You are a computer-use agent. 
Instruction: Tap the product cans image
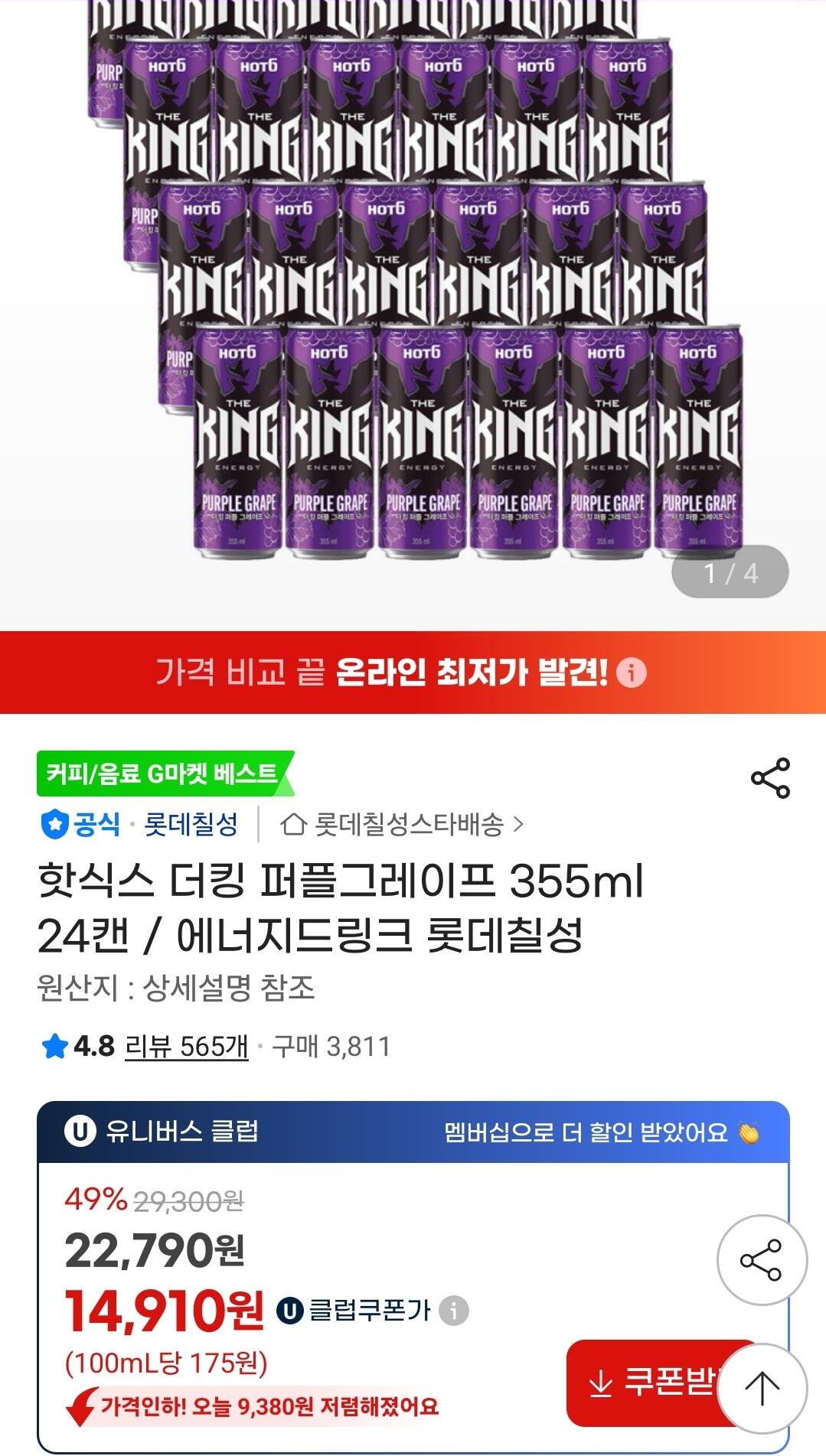coord(413,306)
